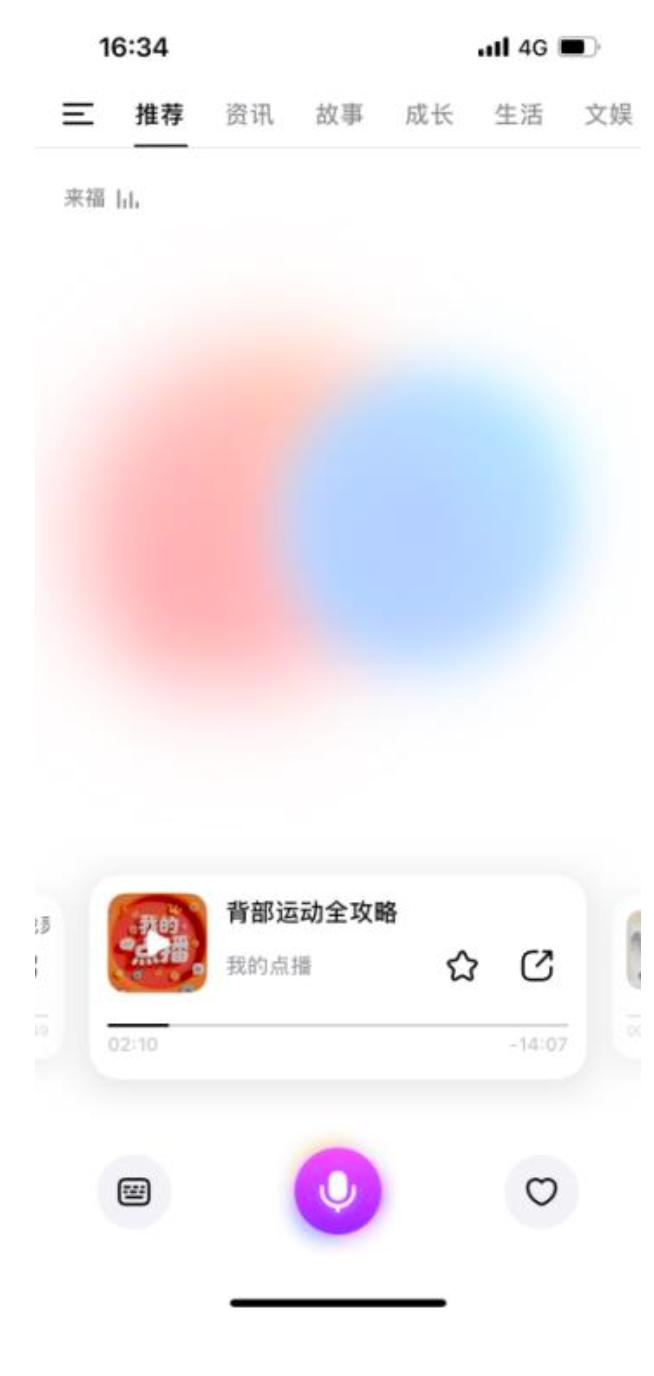Switch to the 故事 tab
This screenshot has width=654, height=1376.
pos(337,116)
